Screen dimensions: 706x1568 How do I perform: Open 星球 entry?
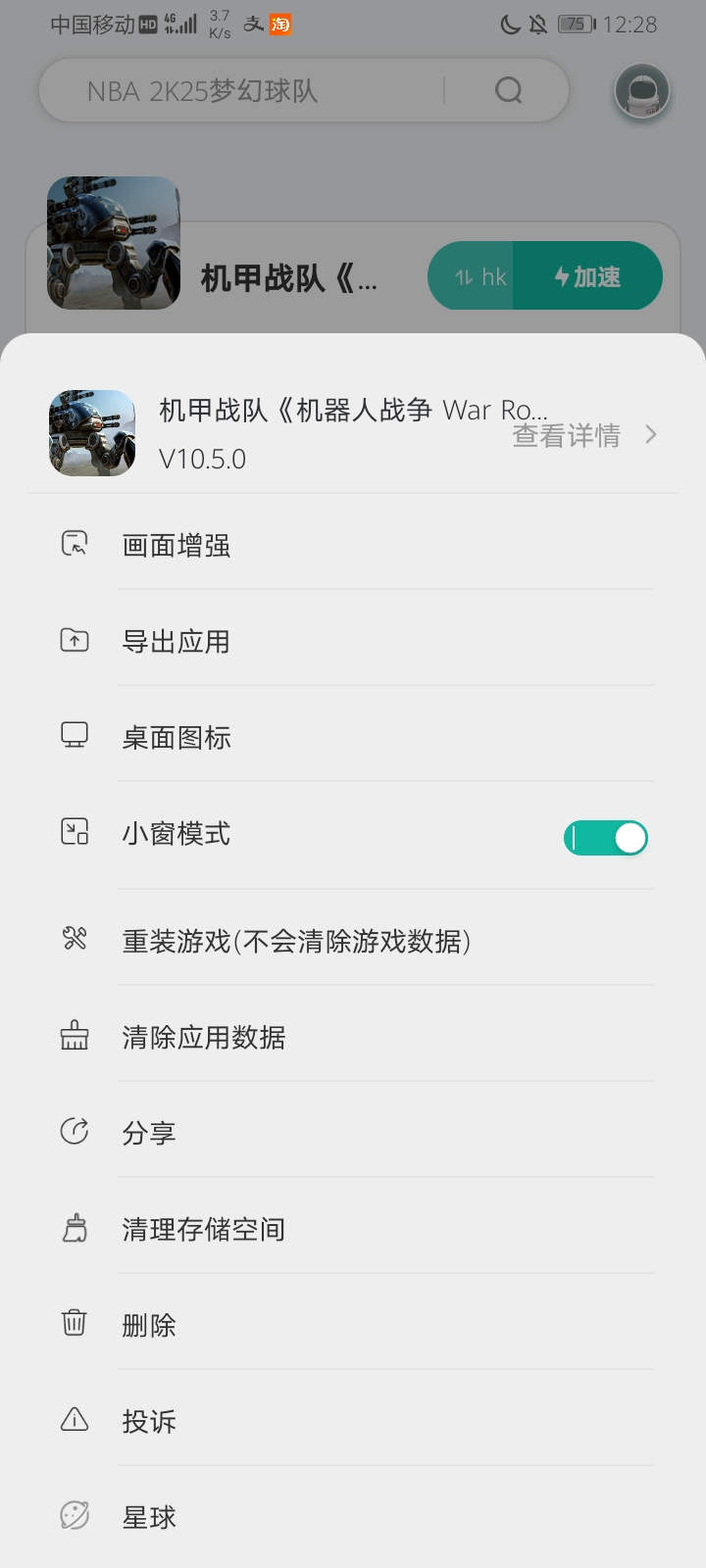tap(149, 1518)
